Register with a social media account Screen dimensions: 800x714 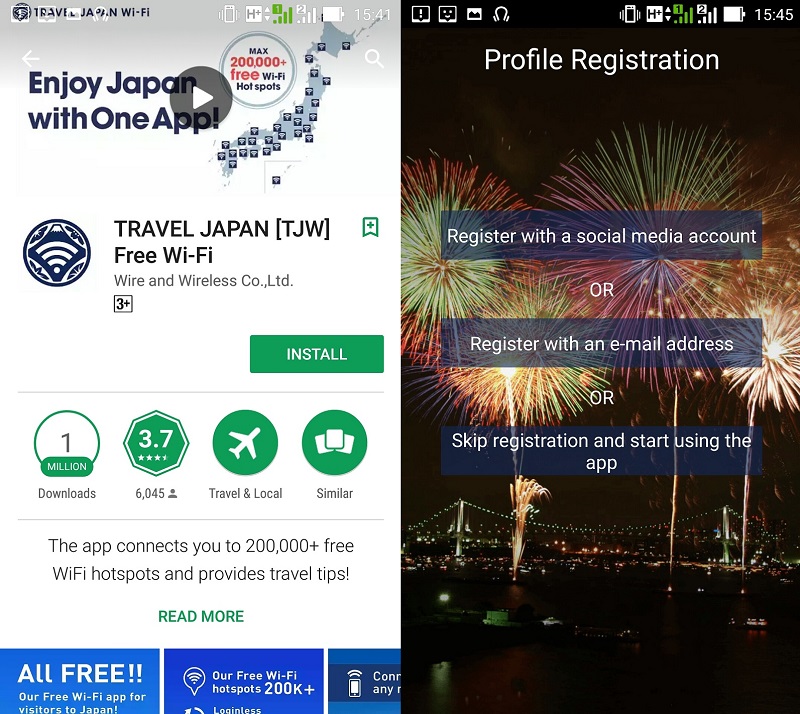[x=601, y=237]
